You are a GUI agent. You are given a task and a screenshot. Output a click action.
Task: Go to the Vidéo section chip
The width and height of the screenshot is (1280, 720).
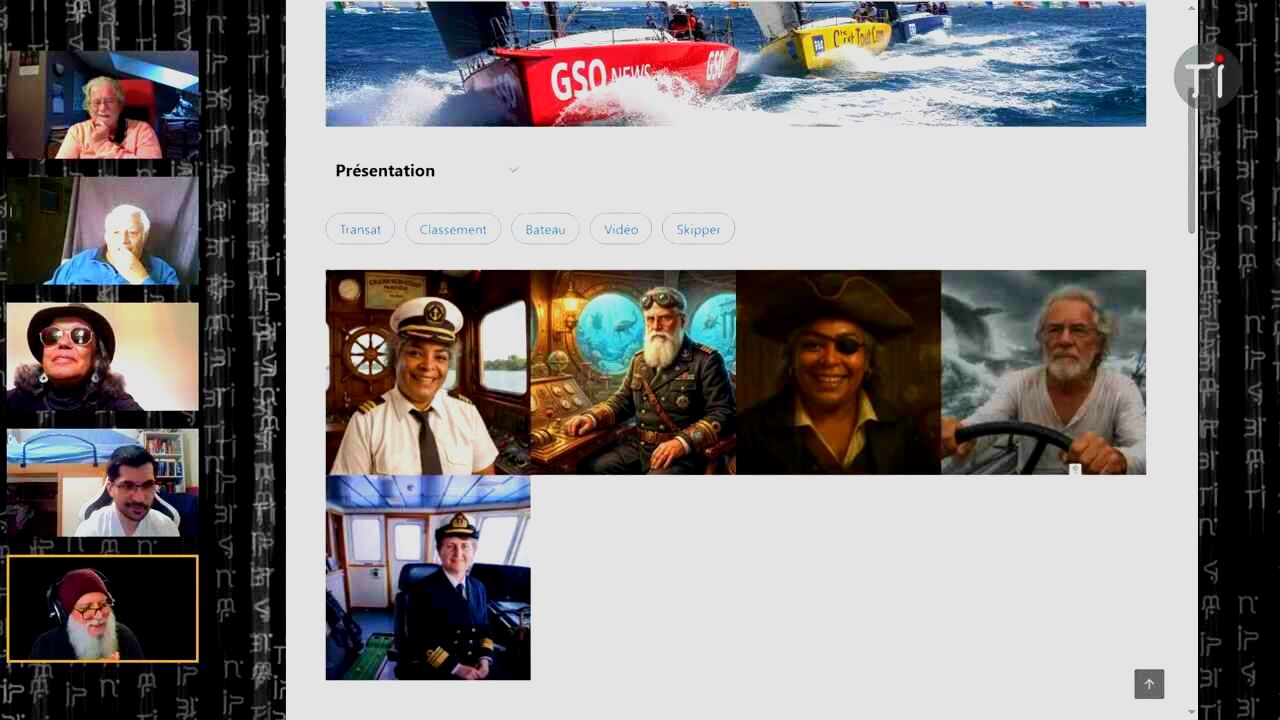coord(621,229)
